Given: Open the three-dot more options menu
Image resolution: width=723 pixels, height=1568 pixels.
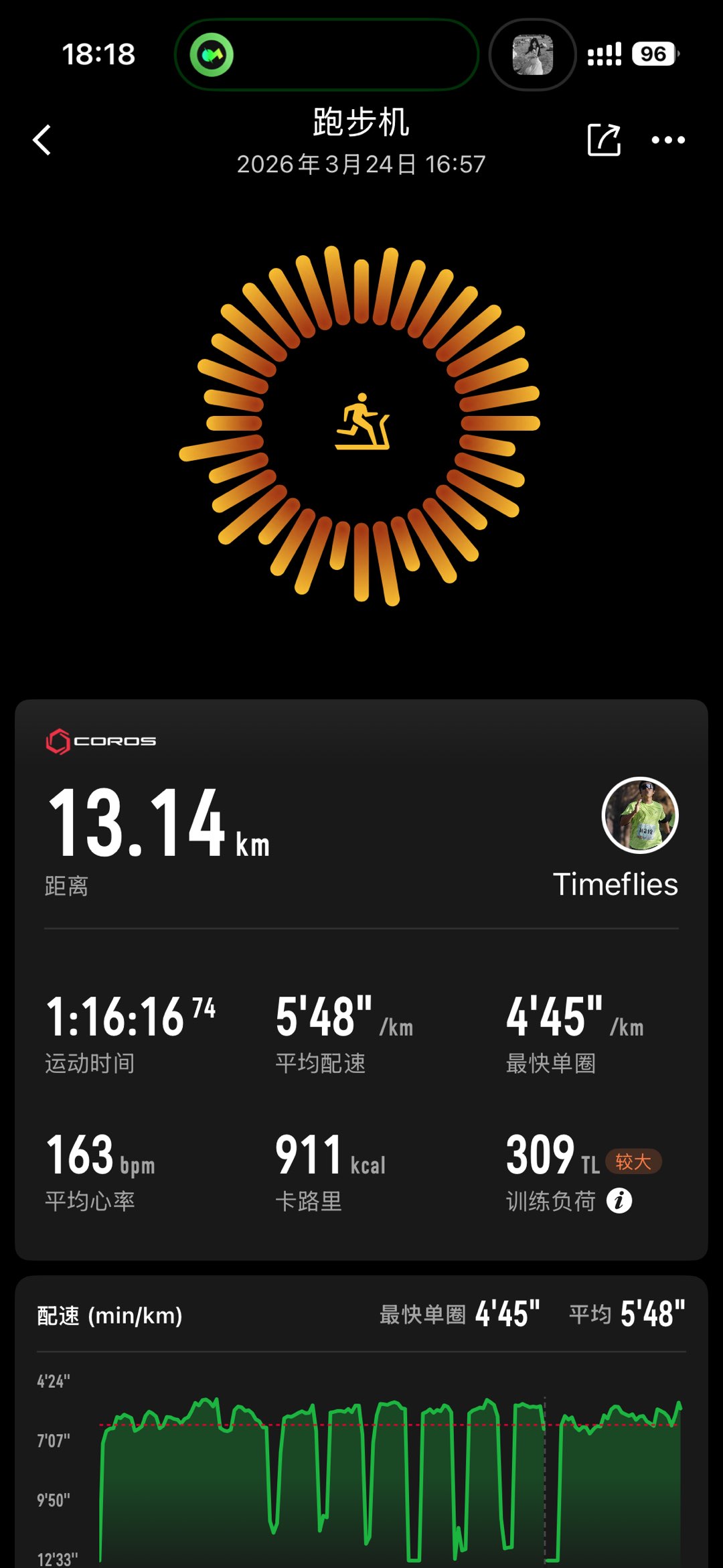Looking at the screenshot, I should pyautogui.click(x=668, y=140).
